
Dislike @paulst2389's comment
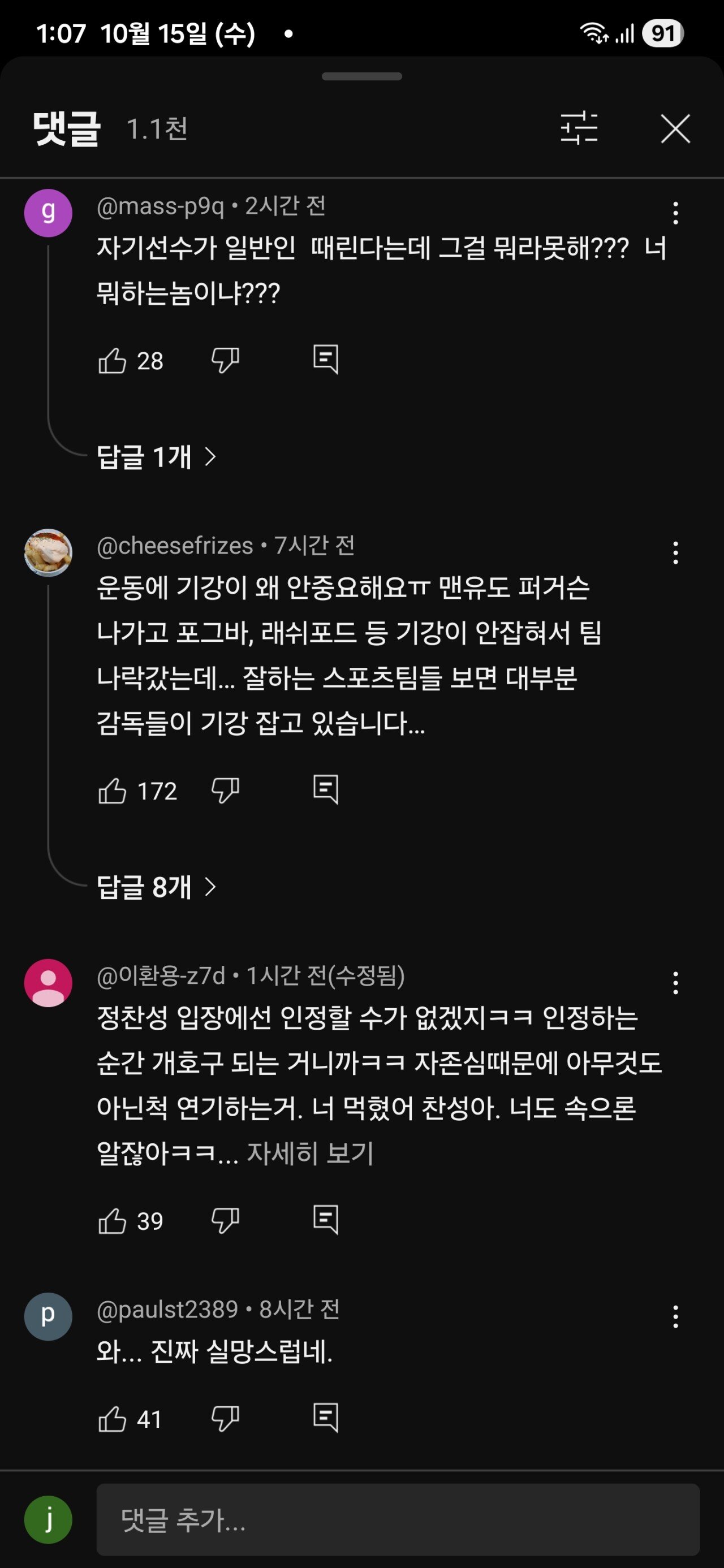225,1419
